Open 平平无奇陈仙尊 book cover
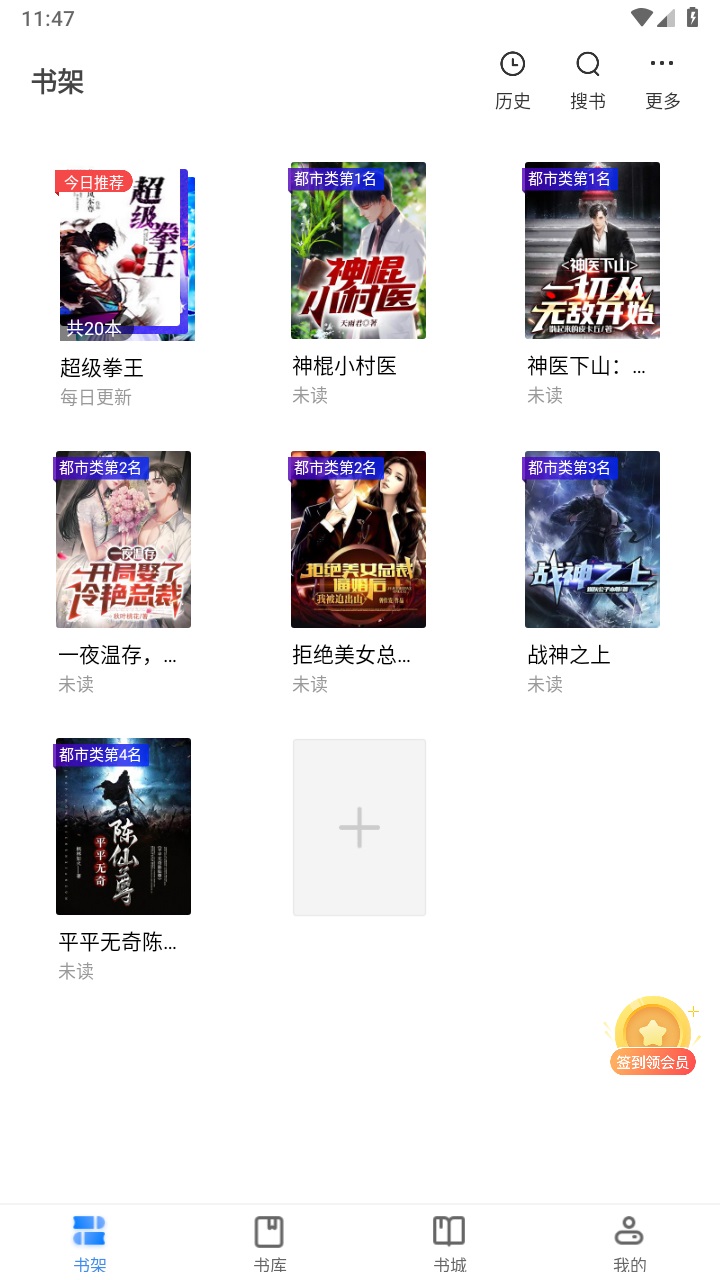Viewport: 720px width, 1280px height. click(123, 826)
